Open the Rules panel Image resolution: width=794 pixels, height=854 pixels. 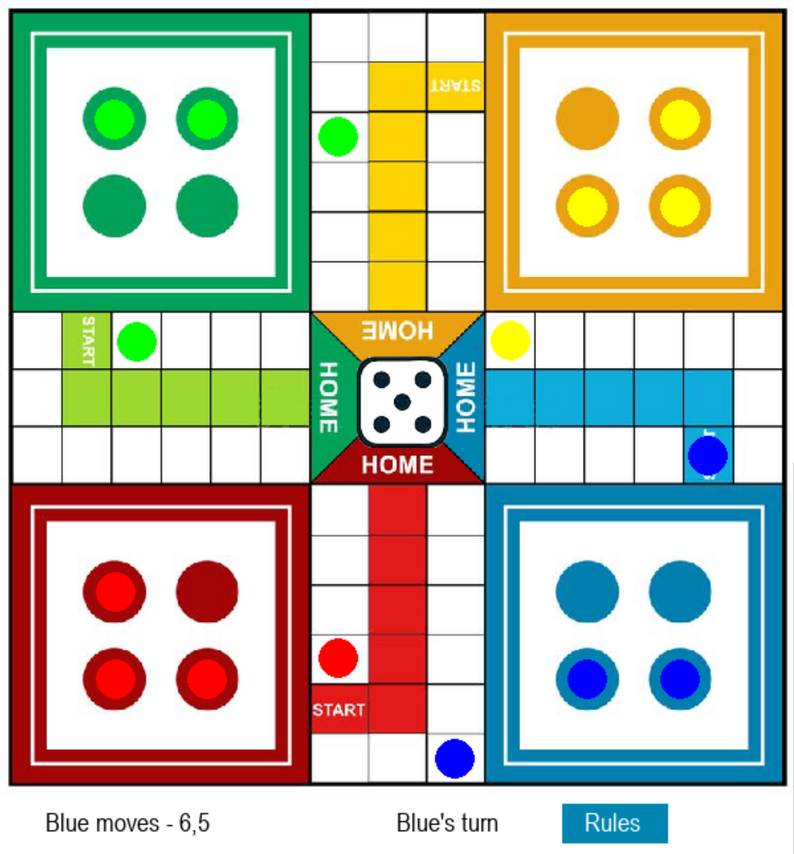pyautogui.click(x=615, y=823)
